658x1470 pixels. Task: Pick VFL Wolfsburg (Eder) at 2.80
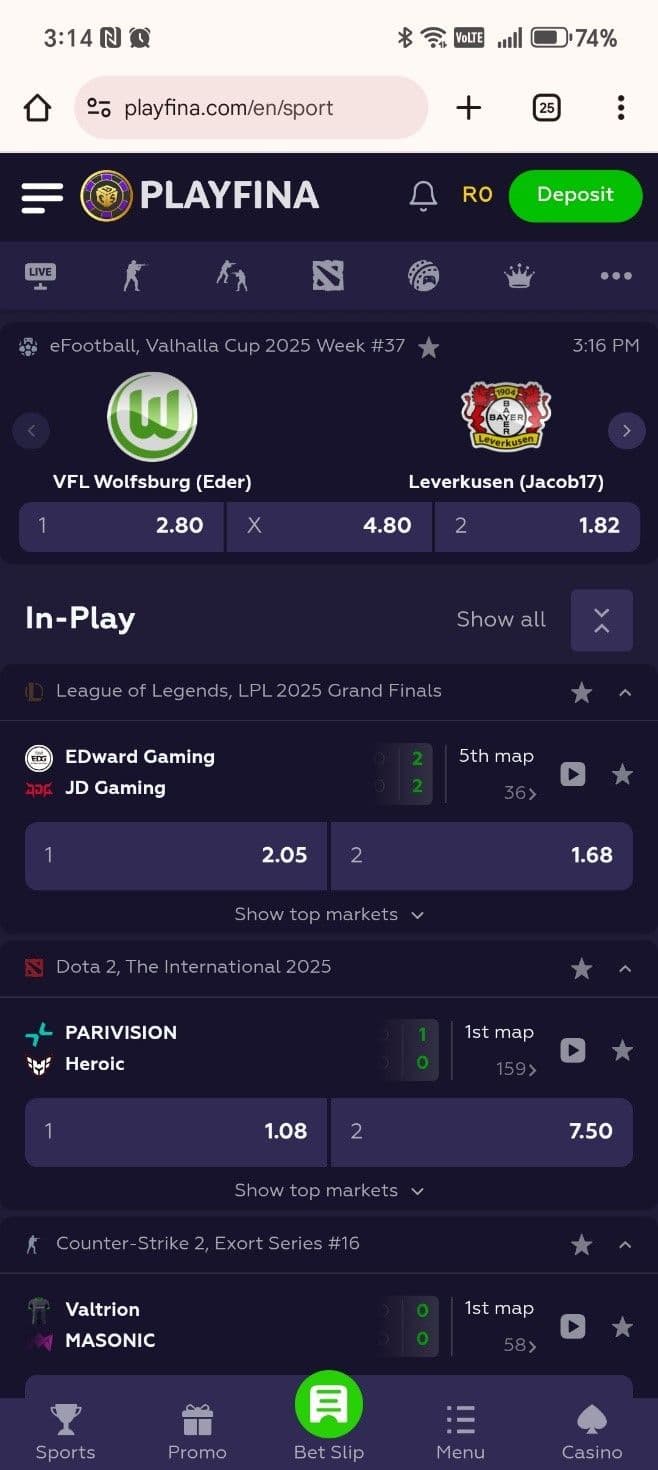(x=121, y=526)
